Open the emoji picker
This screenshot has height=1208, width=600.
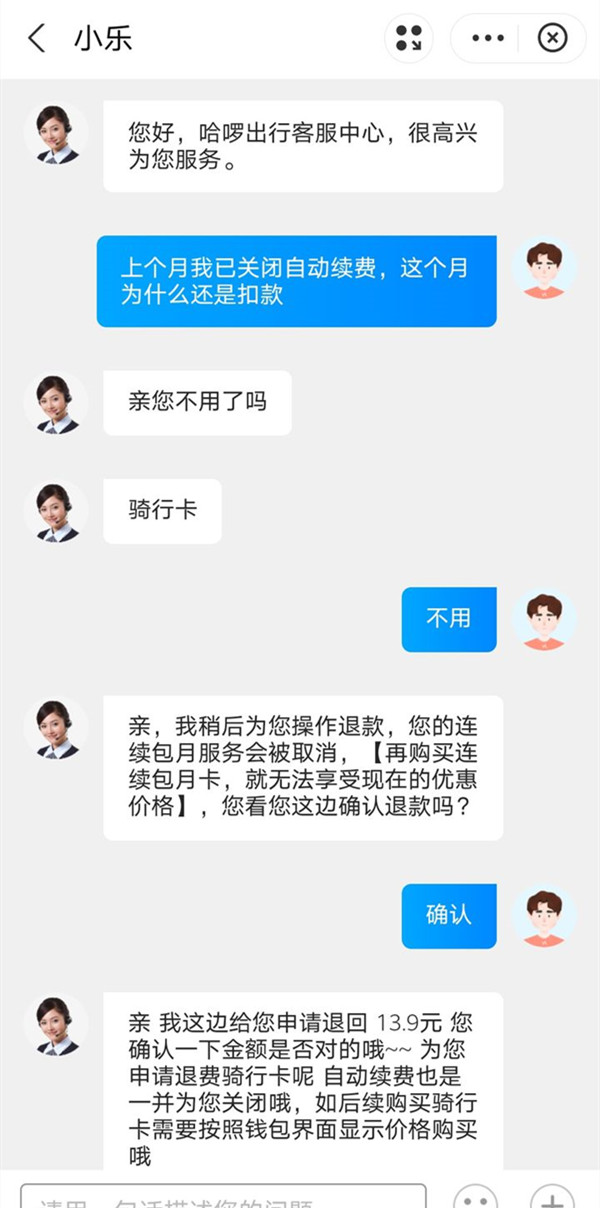(x=475, y=1199)
